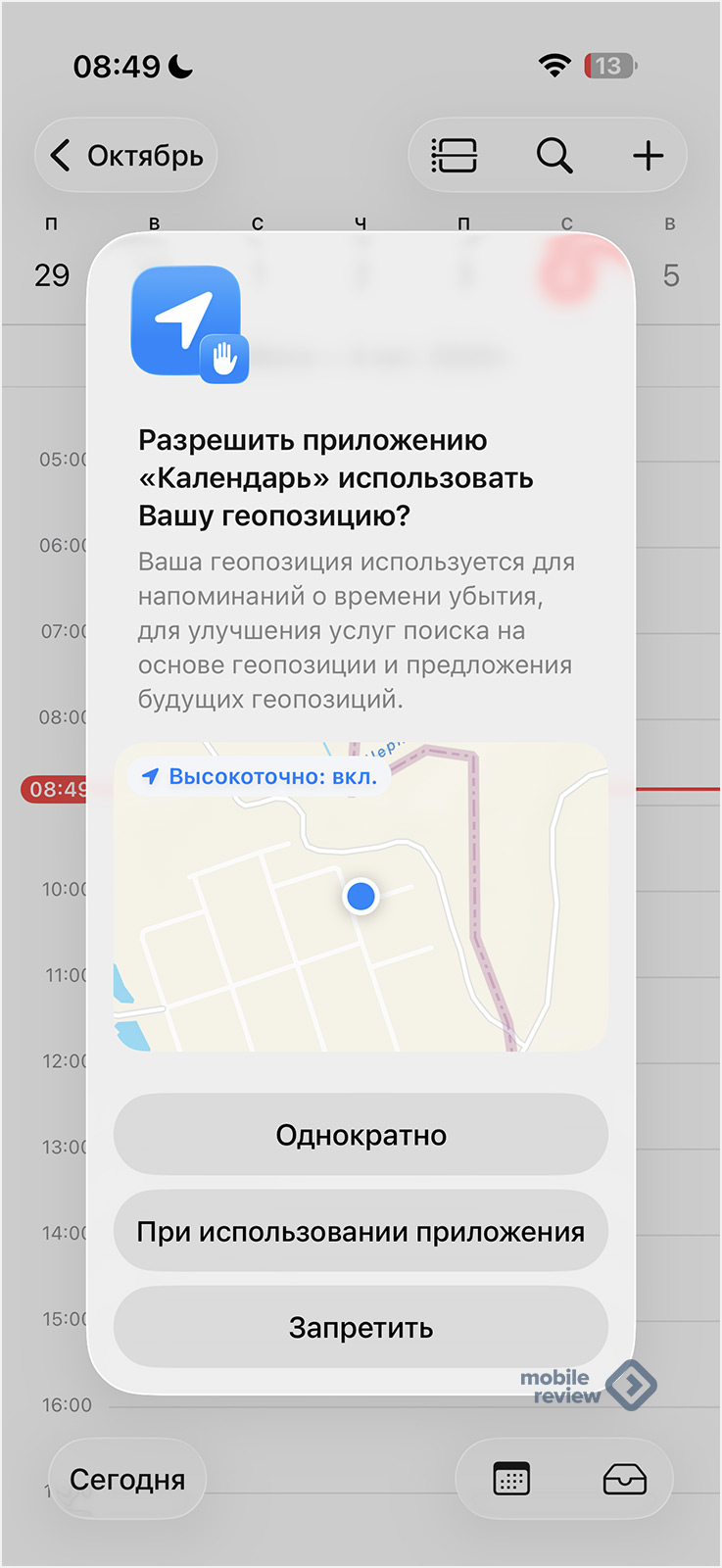
Task: Deny location access with Запретить
Action: pos(361,1328)
